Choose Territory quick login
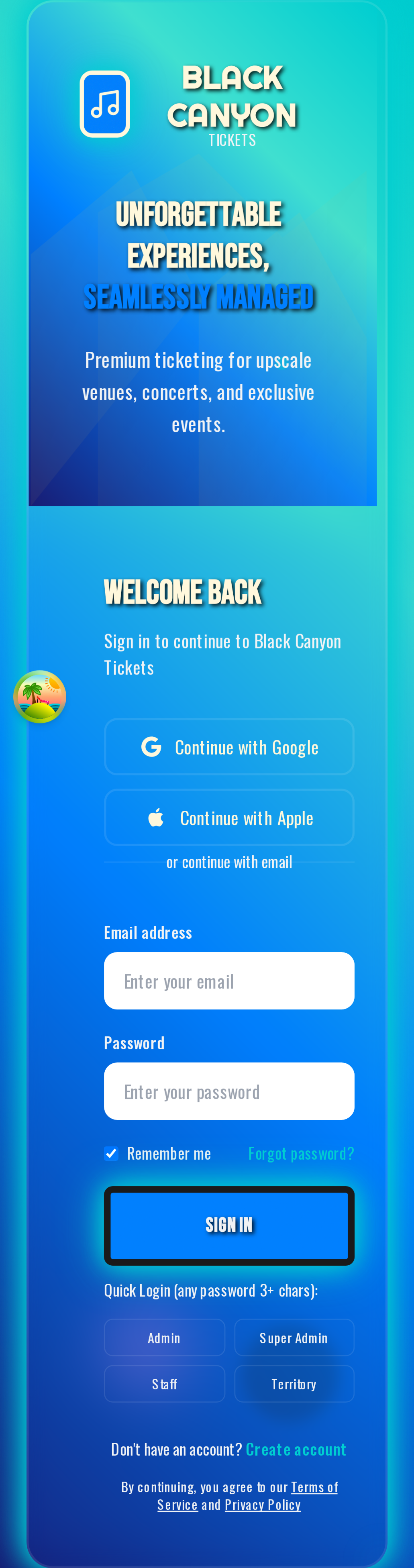This screenshot has height=1568, width=414. click(x=294, y=1384)
